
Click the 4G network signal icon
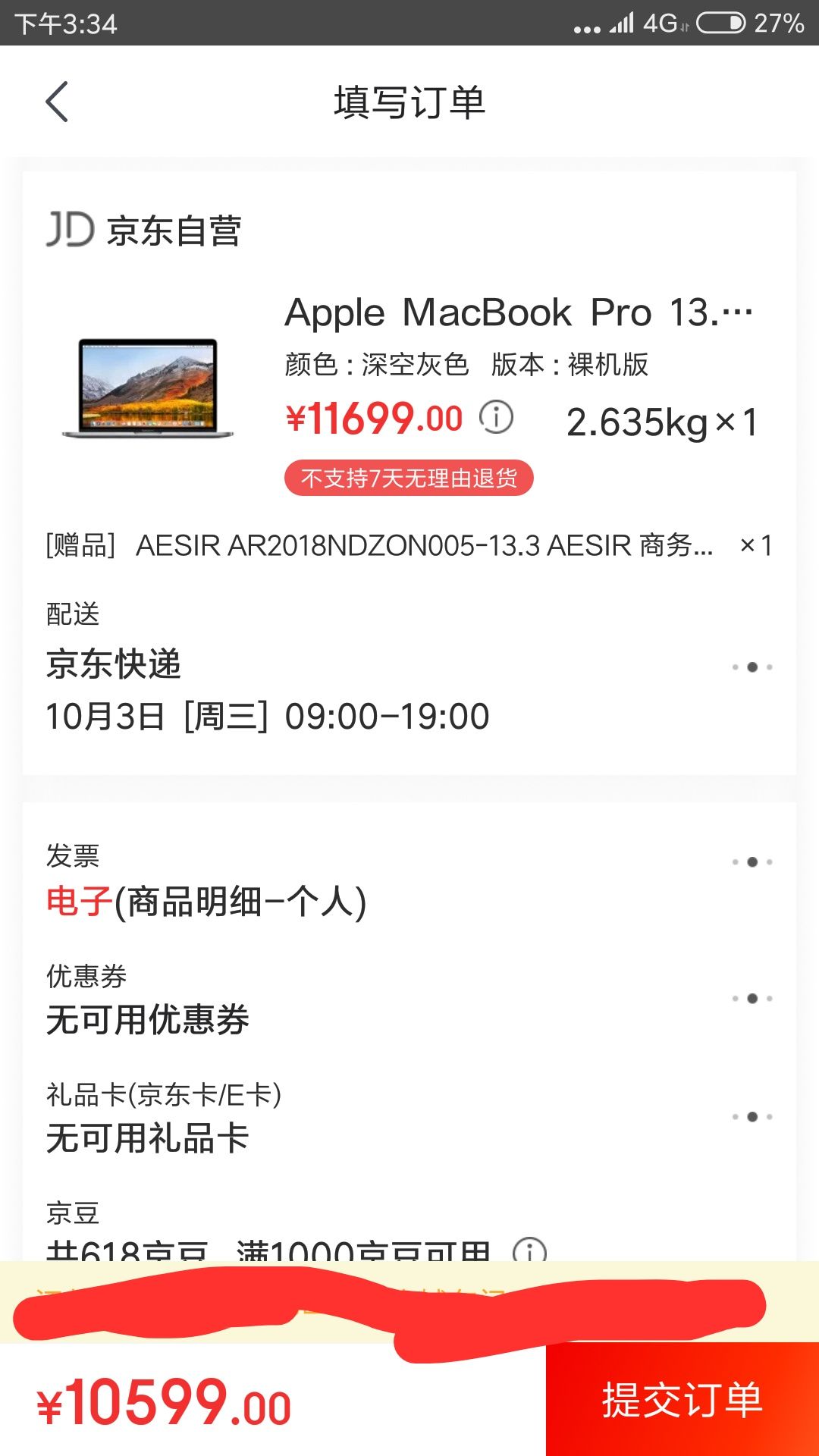pyautogui.click(x=661, y=23)
